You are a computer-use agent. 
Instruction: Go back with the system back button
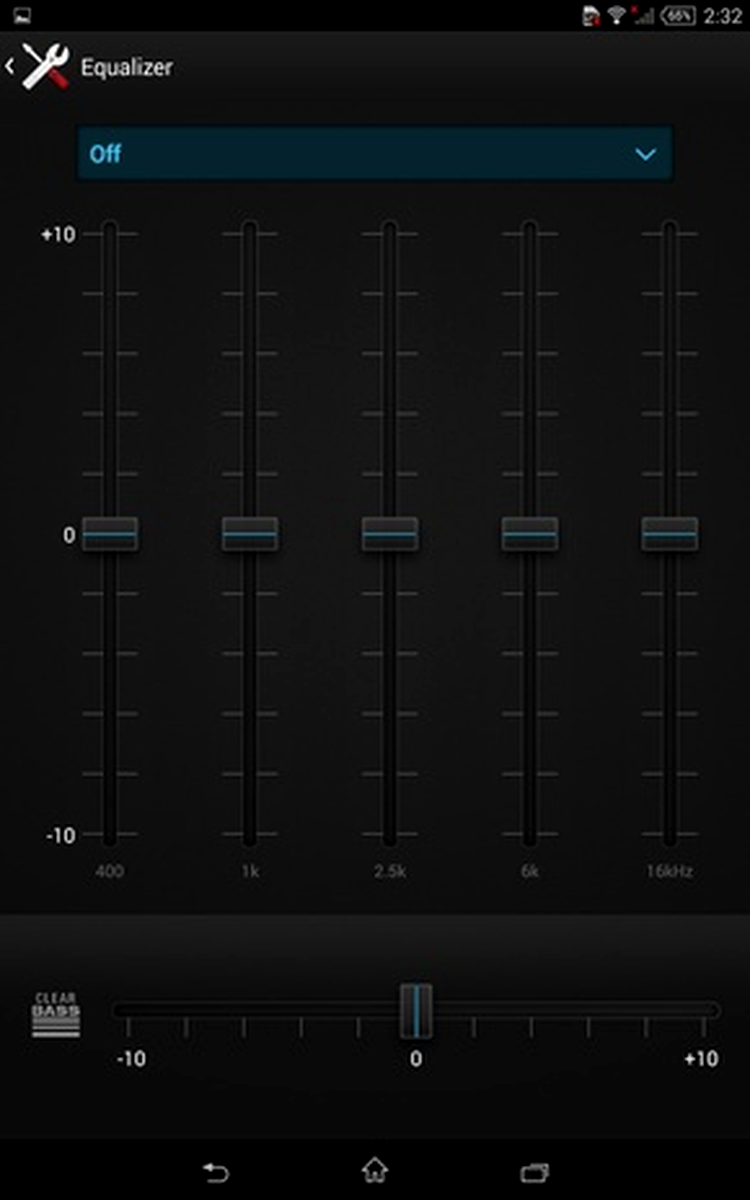(215, 1171)
